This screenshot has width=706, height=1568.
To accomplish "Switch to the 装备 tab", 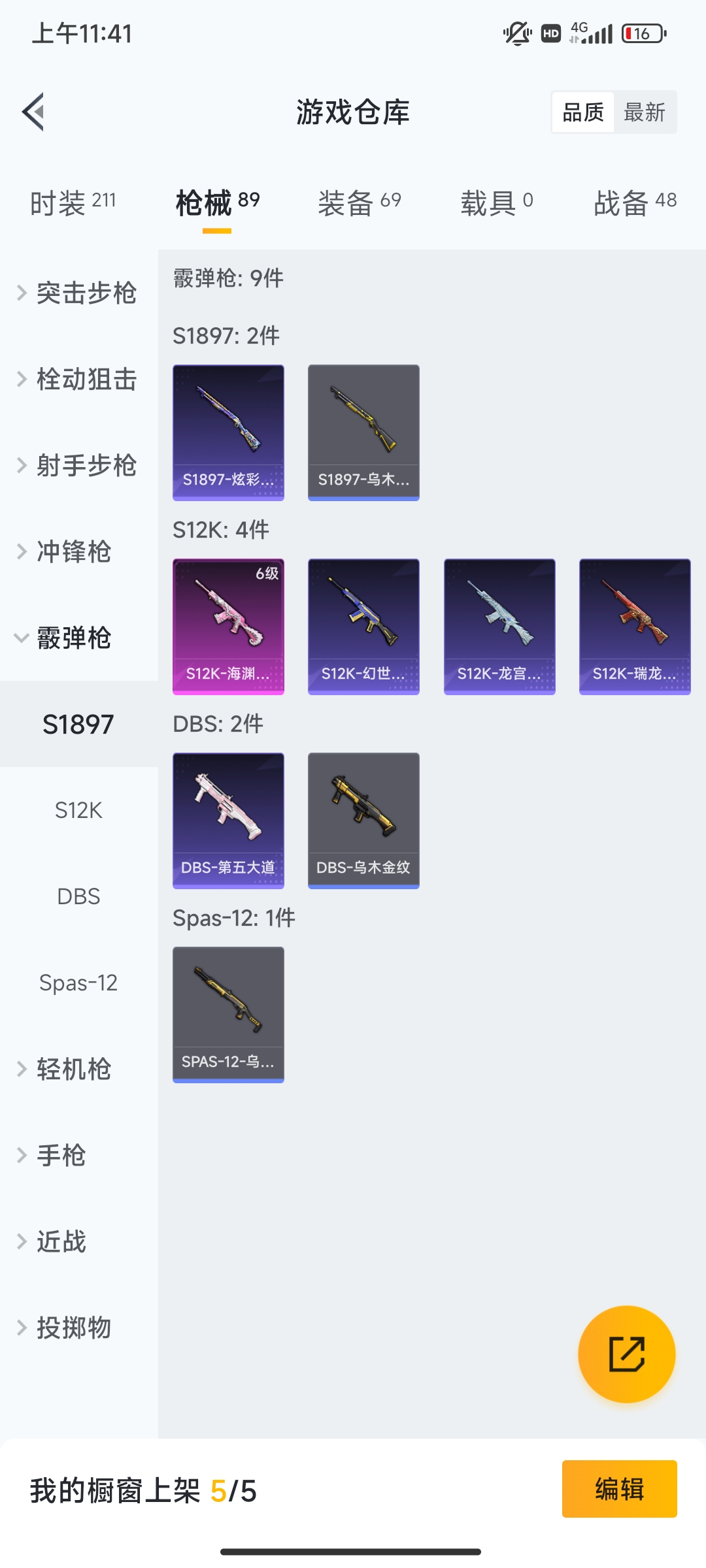I will tap(359, 203).
